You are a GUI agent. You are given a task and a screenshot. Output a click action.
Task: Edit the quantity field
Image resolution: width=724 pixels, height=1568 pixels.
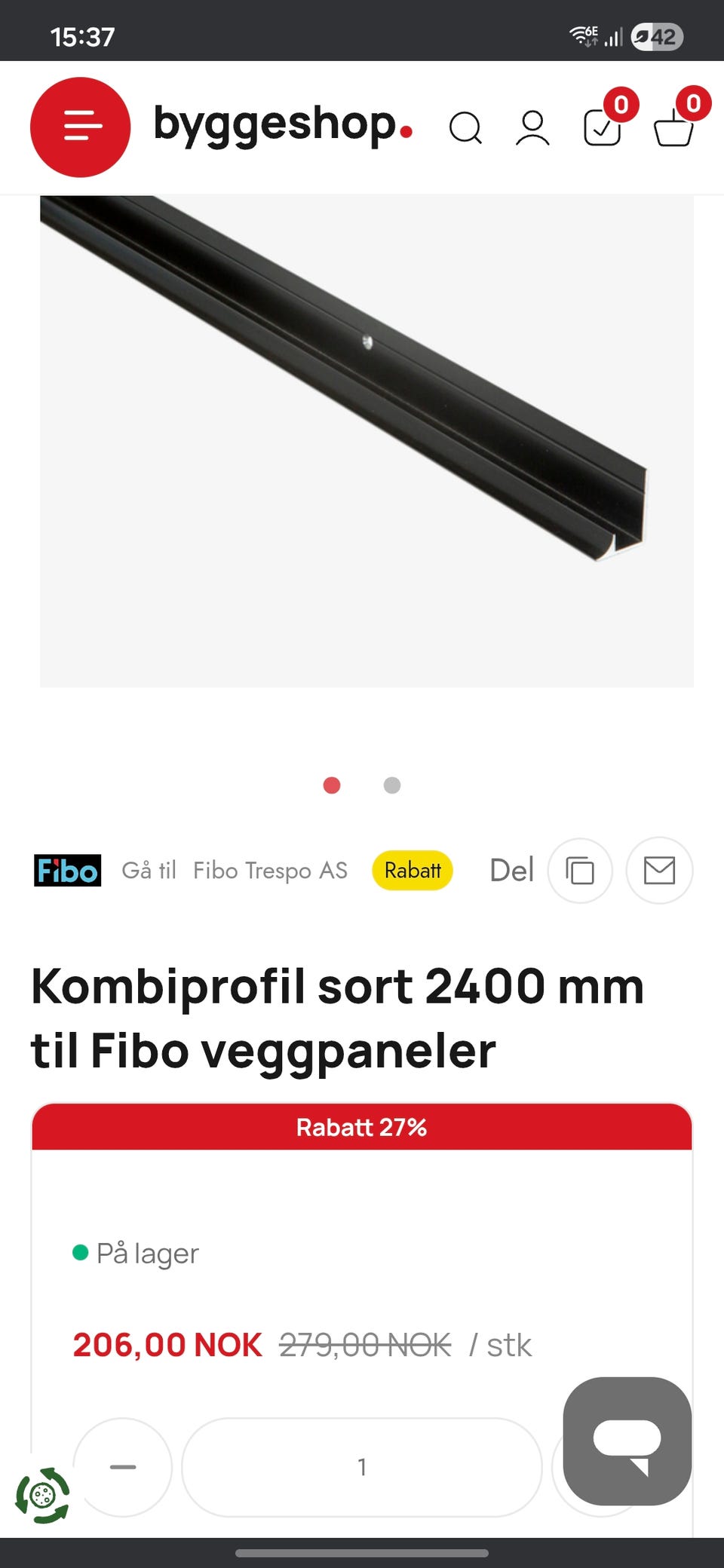362,1467
